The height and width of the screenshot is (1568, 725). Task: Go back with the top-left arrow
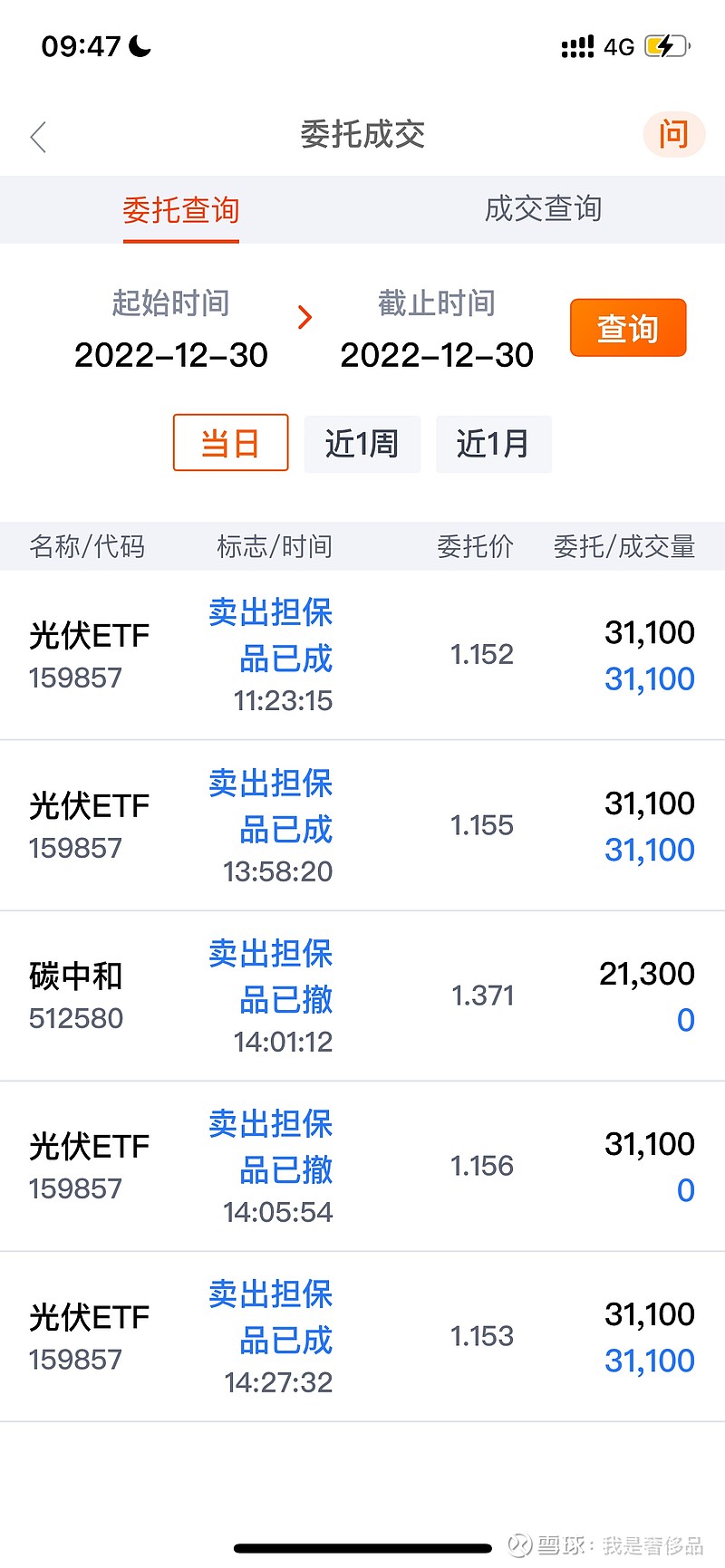coord(38,138)
